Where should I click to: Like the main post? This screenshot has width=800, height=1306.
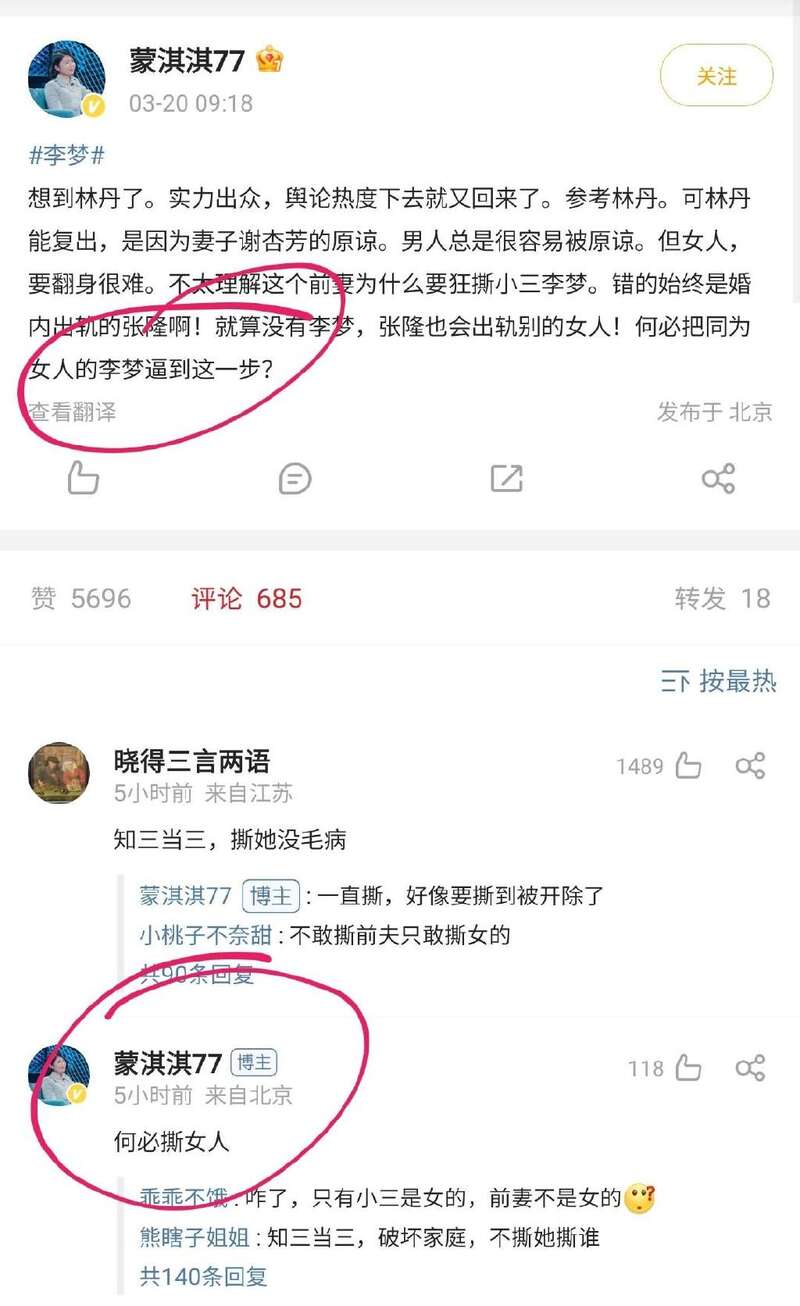83,479
